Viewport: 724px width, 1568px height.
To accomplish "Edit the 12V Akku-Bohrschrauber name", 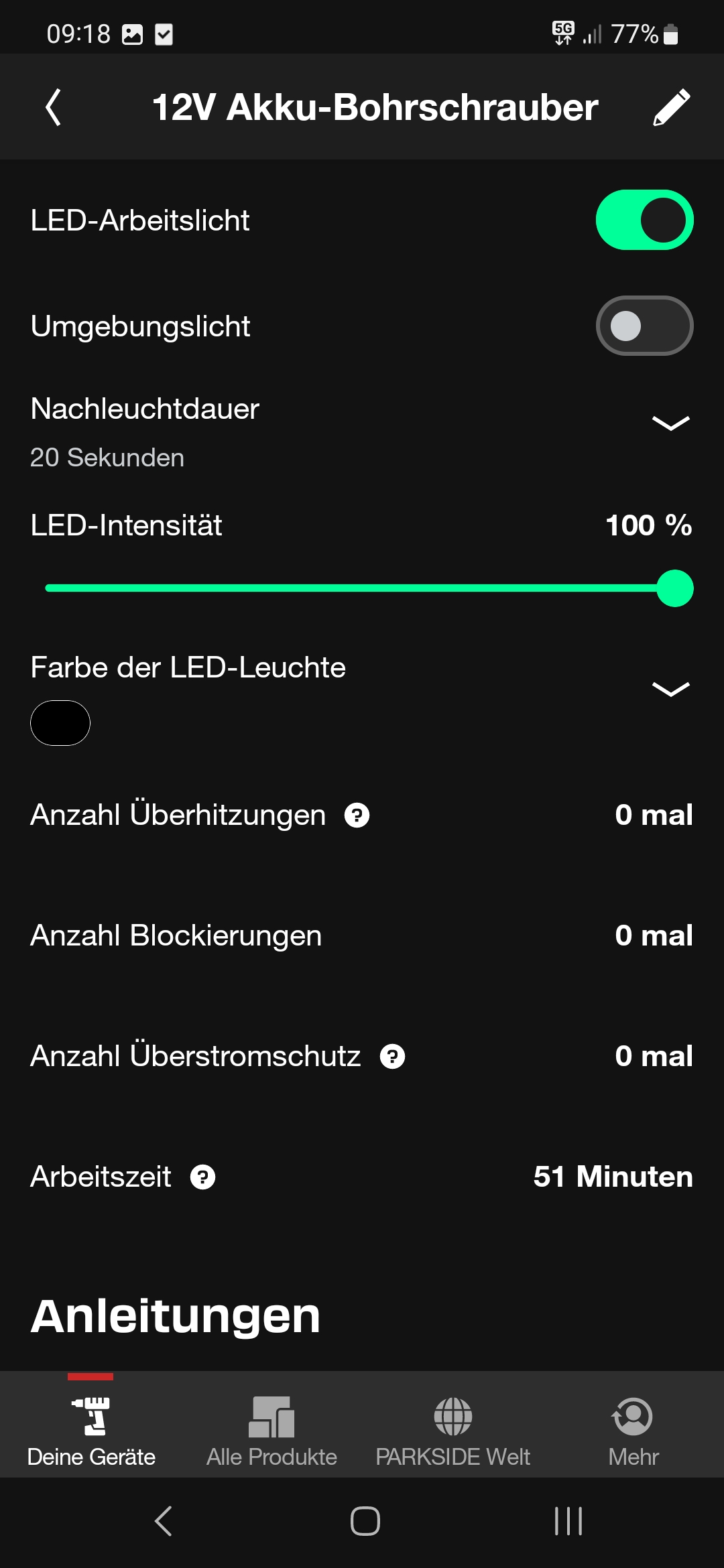I will [x=671, y=107].
